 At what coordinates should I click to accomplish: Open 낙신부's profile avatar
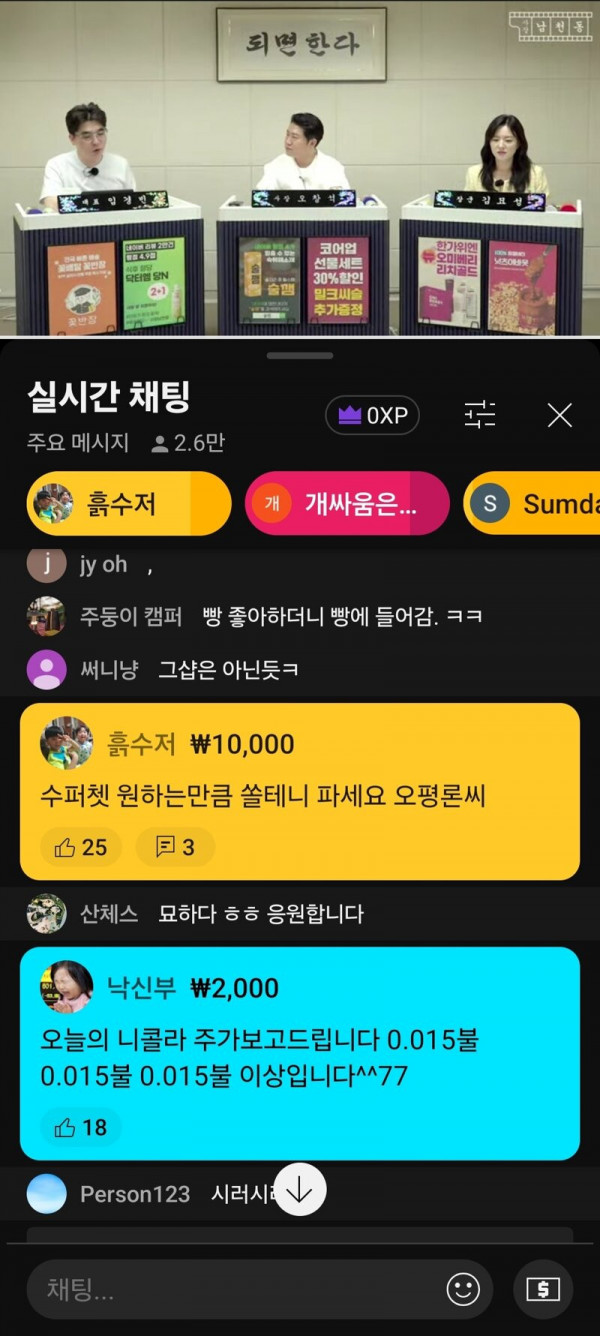(x=66, y=987)
